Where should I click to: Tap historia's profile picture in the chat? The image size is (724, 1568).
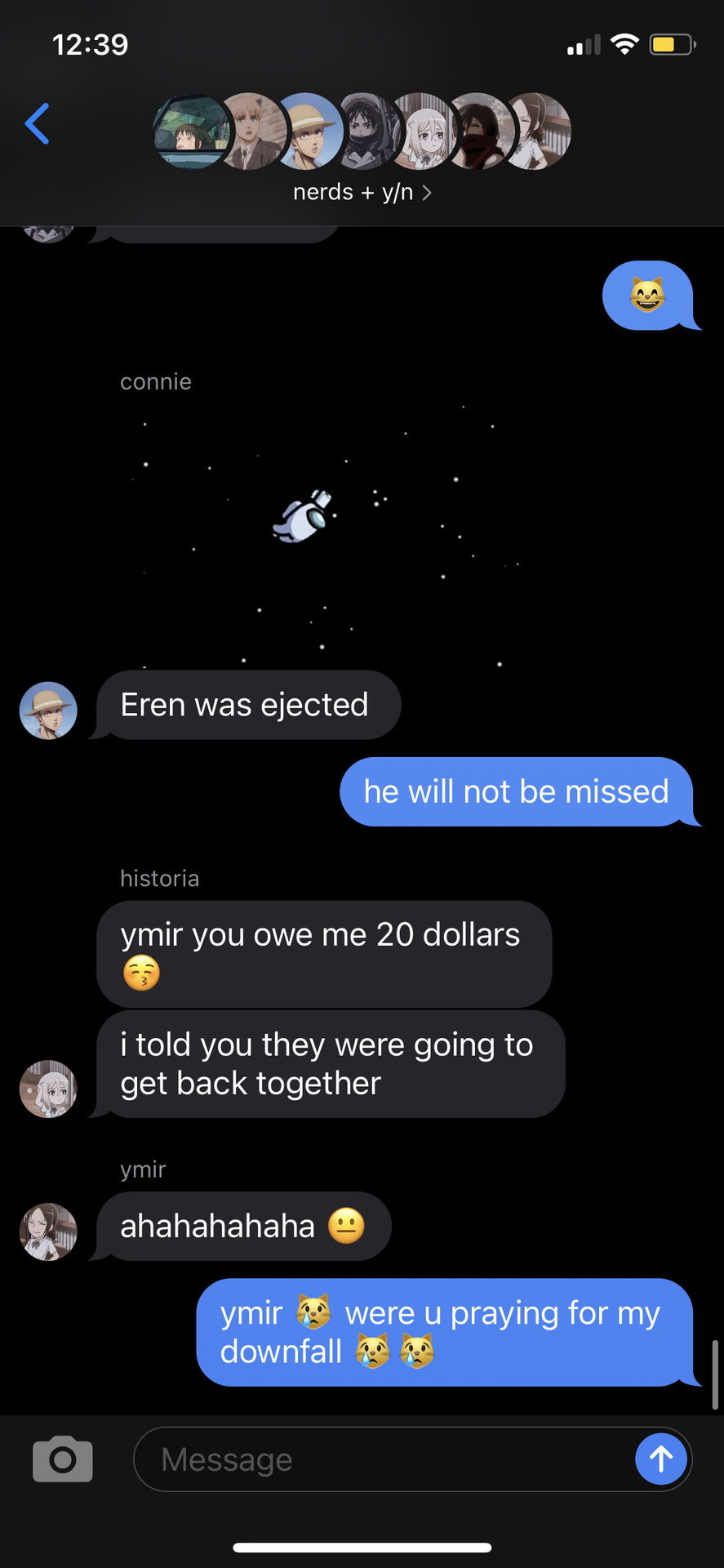pos(48,1089)
